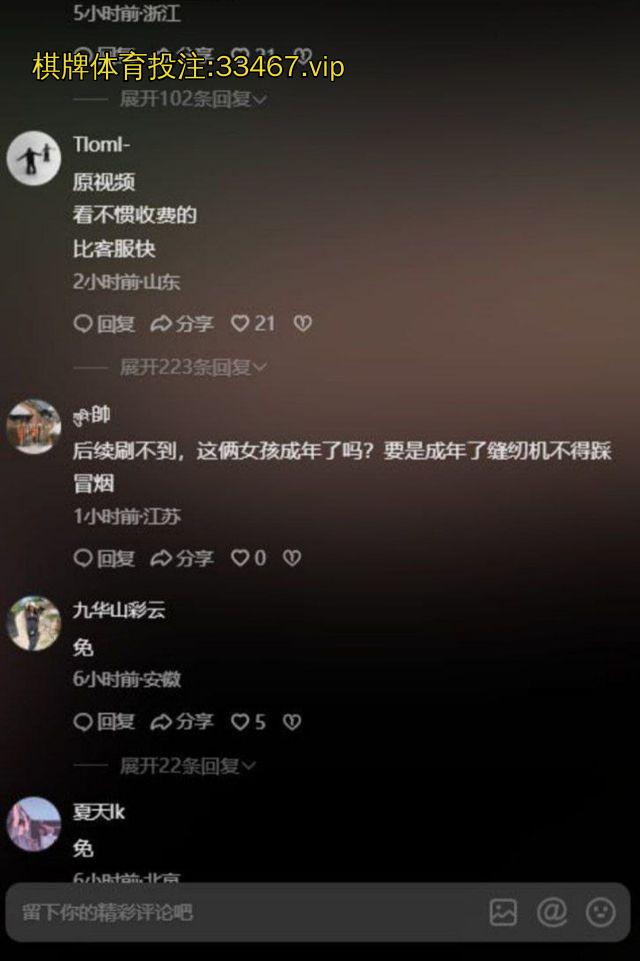Image resolution: width=640 pixels, height=961 pixels.
Task: Share Tloml-'s comment
Action: pyautogui.click(x=181, y=324)
